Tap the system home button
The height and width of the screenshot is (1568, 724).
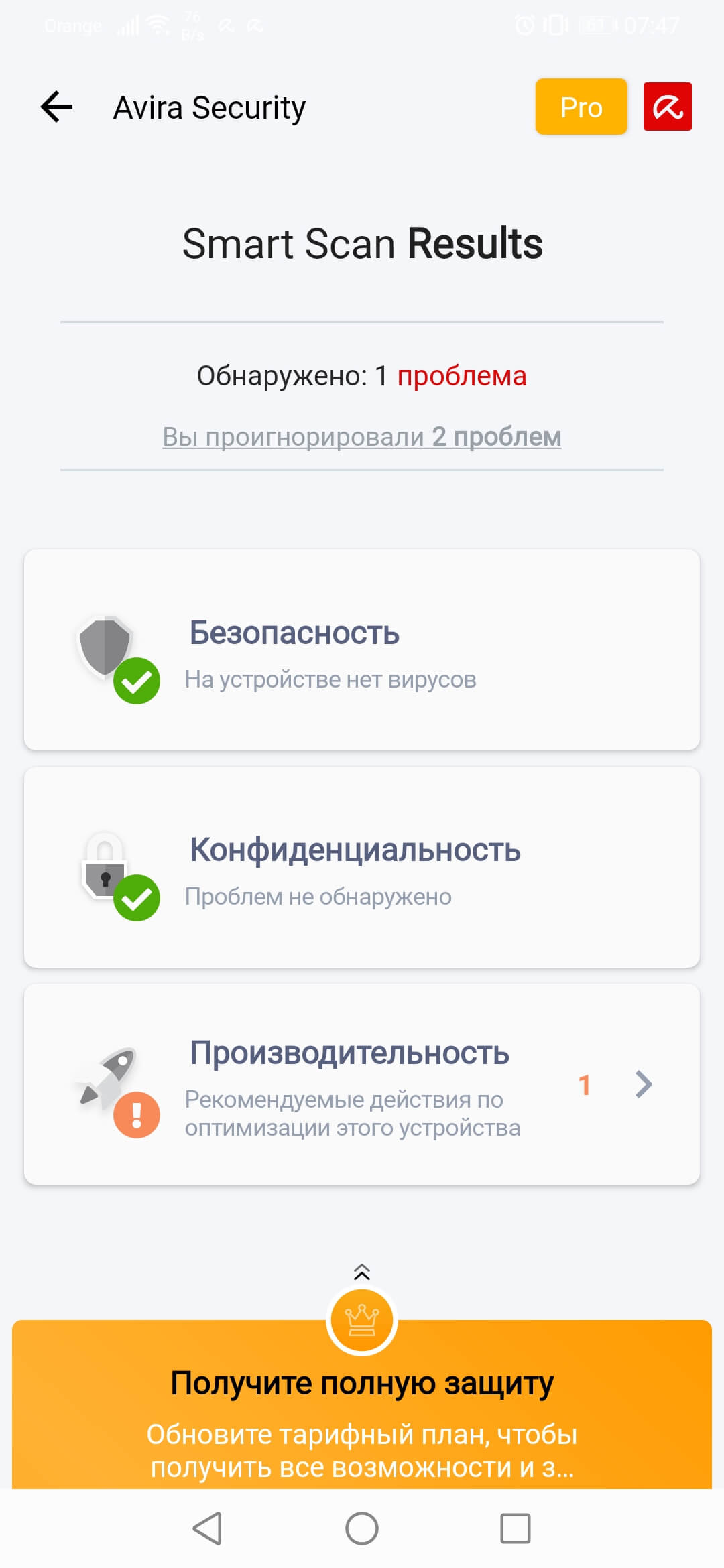click(x=362, y=1528)
